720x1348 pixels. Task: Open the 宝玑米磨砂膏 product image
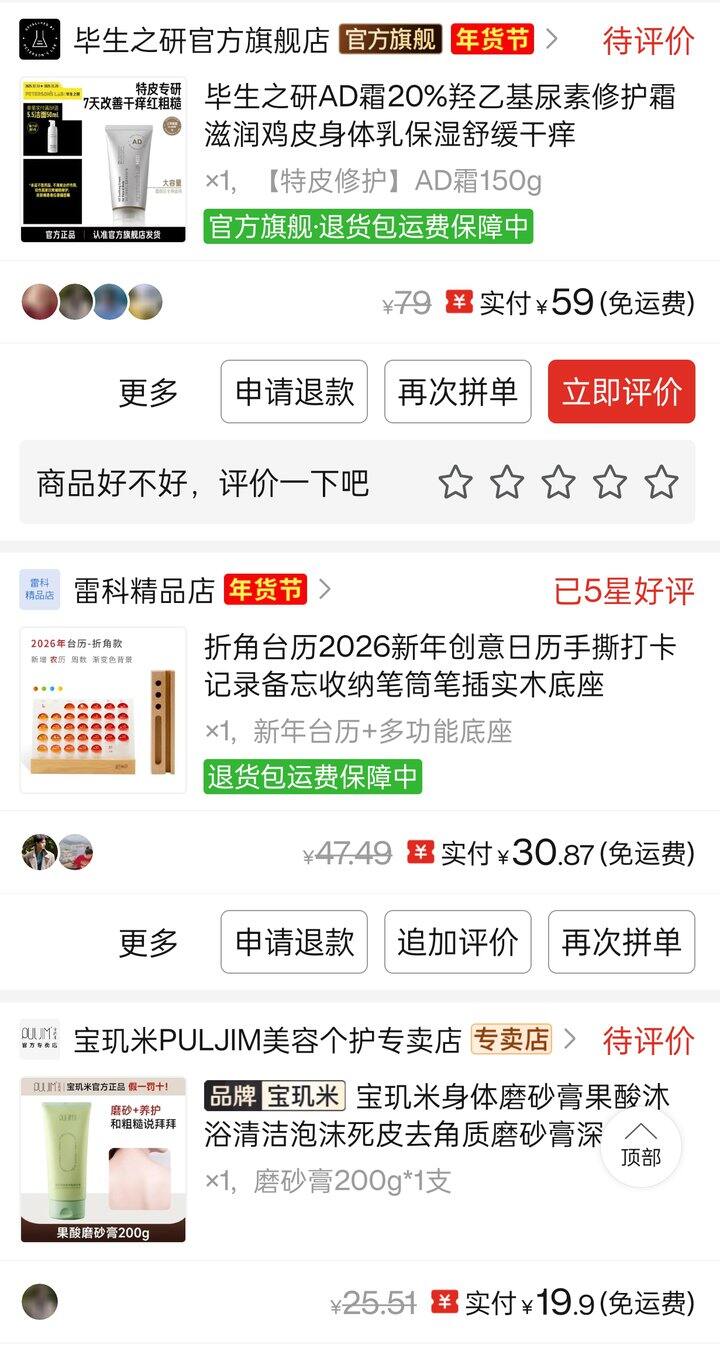pos(103,1160)
